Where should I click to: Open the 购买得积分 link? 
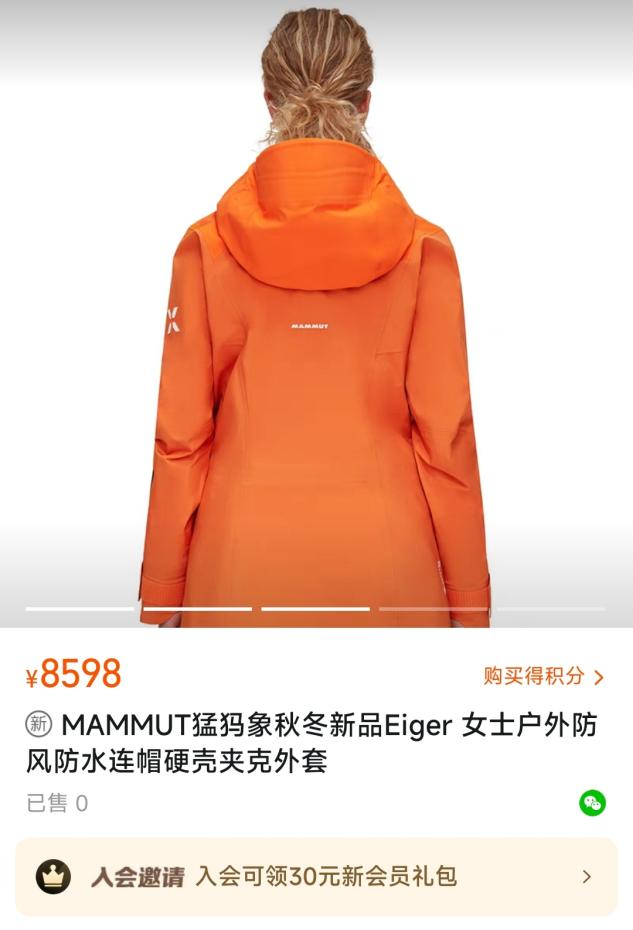click(543, 676)
